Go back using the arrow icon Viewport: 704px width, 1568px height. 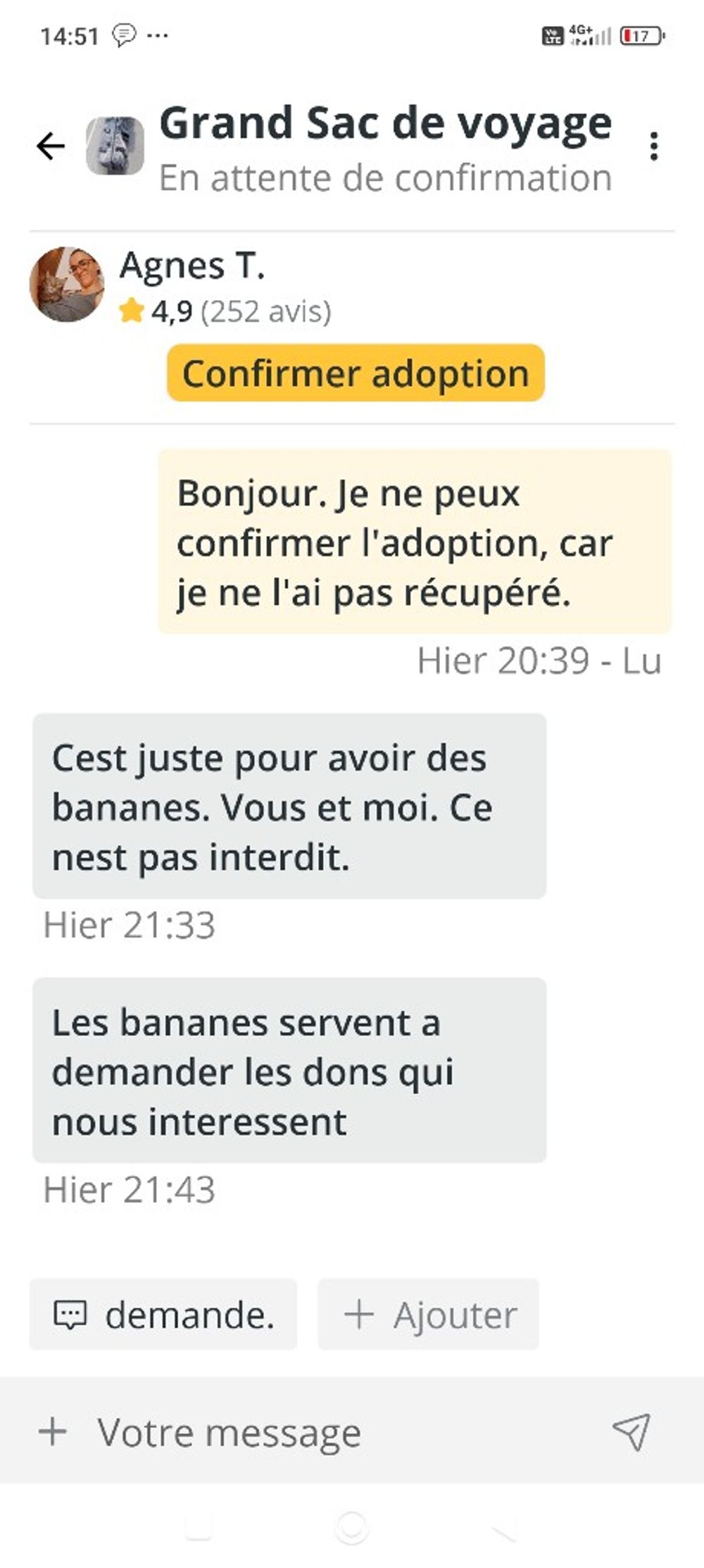51,147
